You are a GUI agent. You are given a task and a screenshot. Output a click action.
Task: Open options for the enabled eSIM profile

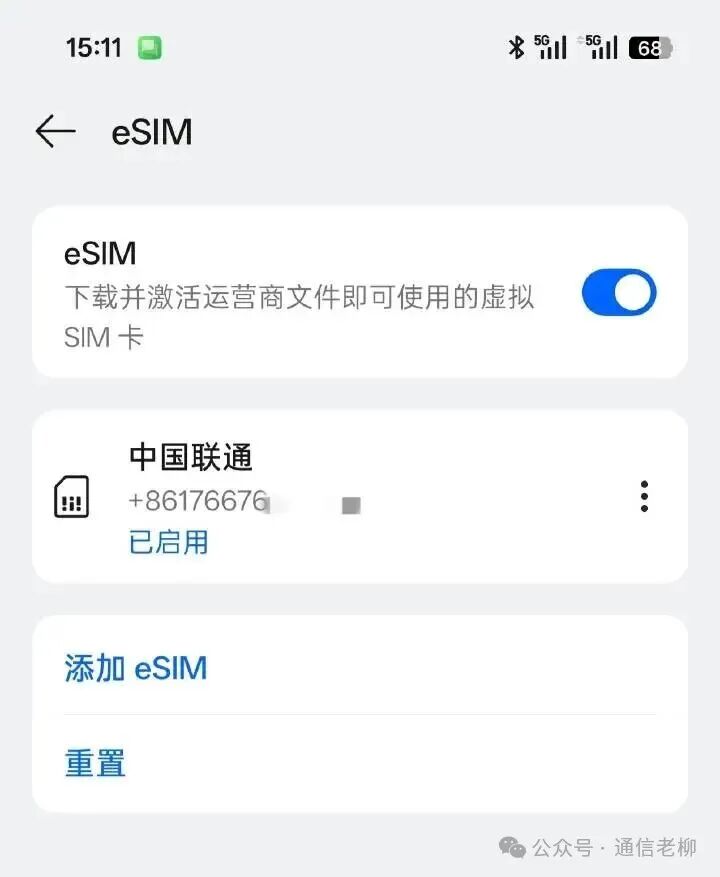click(645, 496)
